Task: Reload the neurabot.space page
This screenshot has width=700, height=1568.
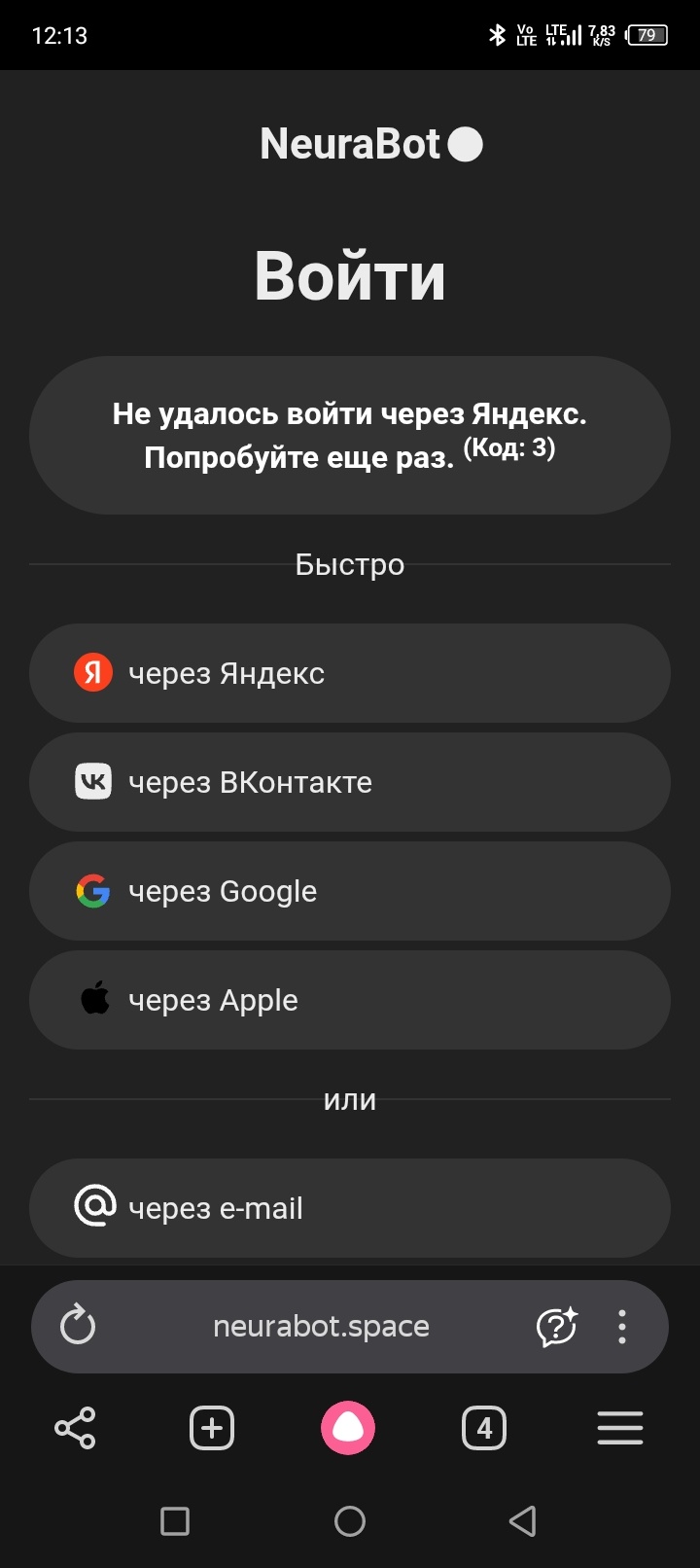Action: [78, 1326]
